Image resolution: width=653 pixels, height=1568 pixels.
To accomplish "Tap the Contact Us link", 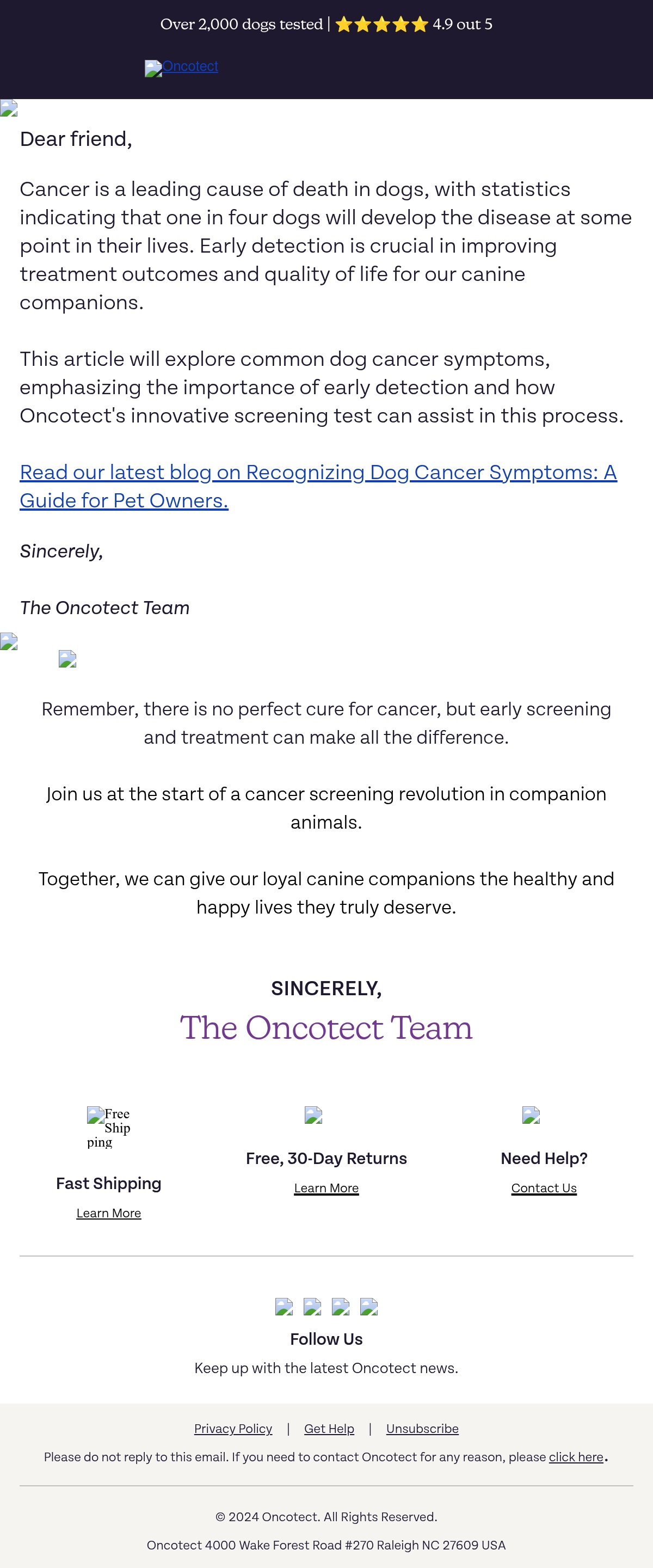I will [x=544, y=1188].
